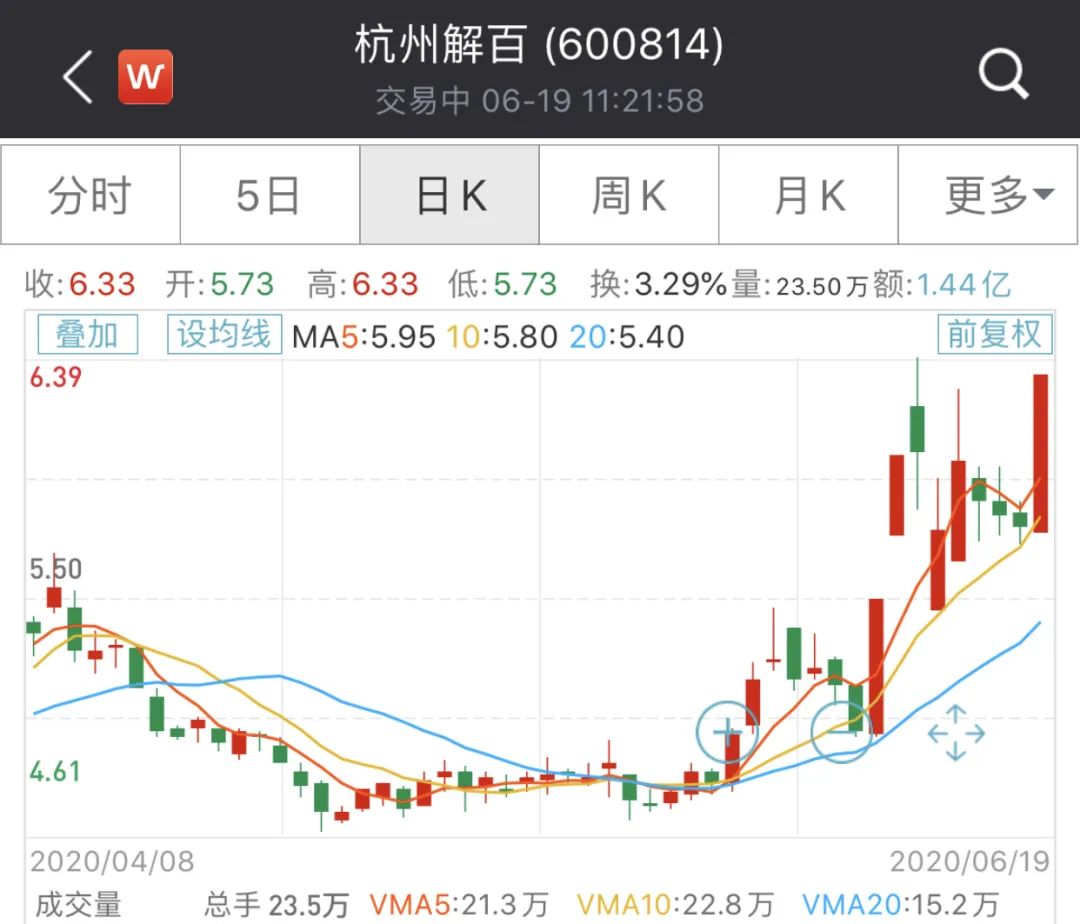The width and height of the screenshot is (1080, 924).
Task: Open stock search magnifier
Action: click(x=1003, y=75)
